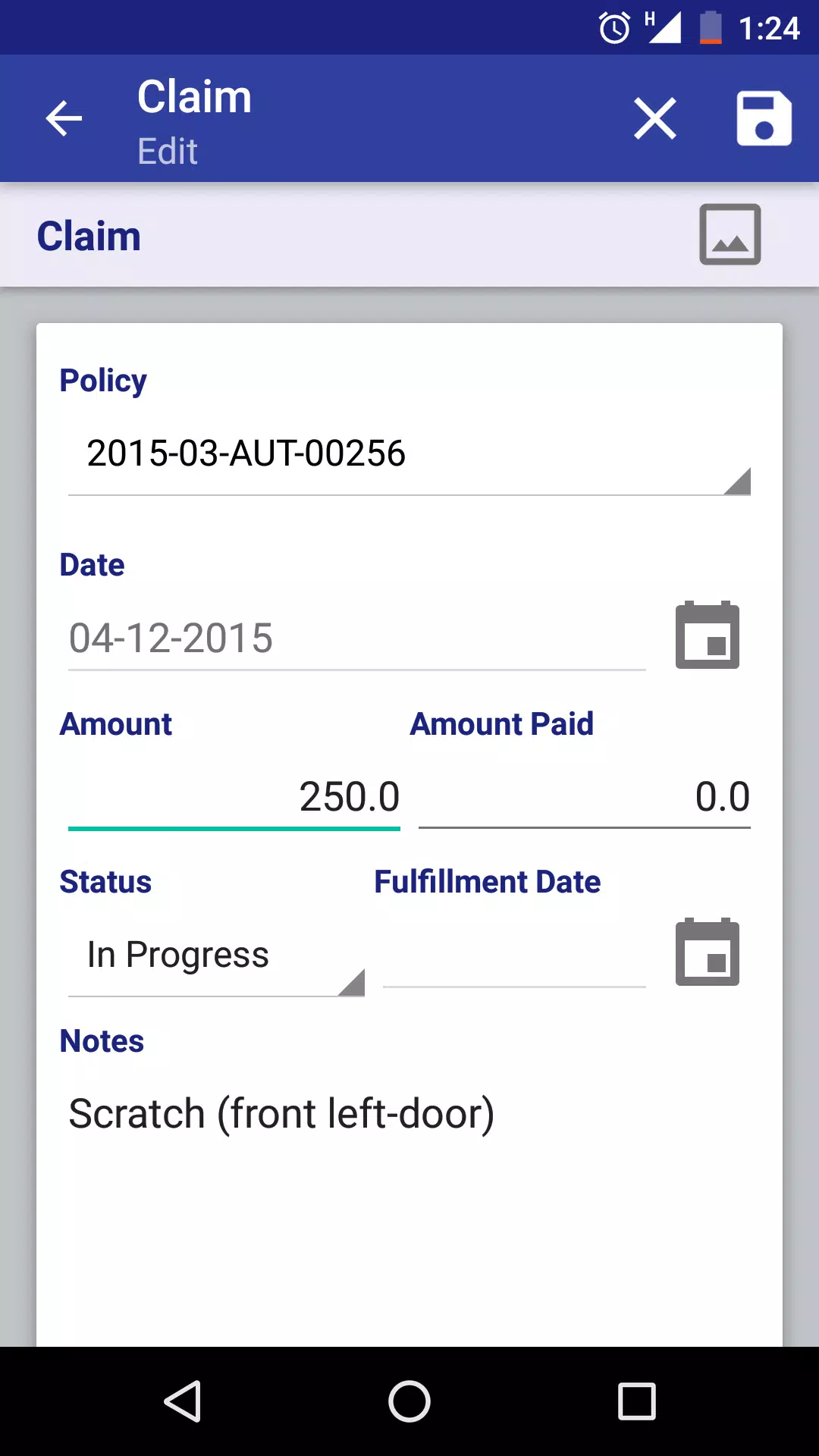Screen dimensions: 819x1456
Task: Open the calendar picker for Fulfillment Date
Action: pos(708,952)
